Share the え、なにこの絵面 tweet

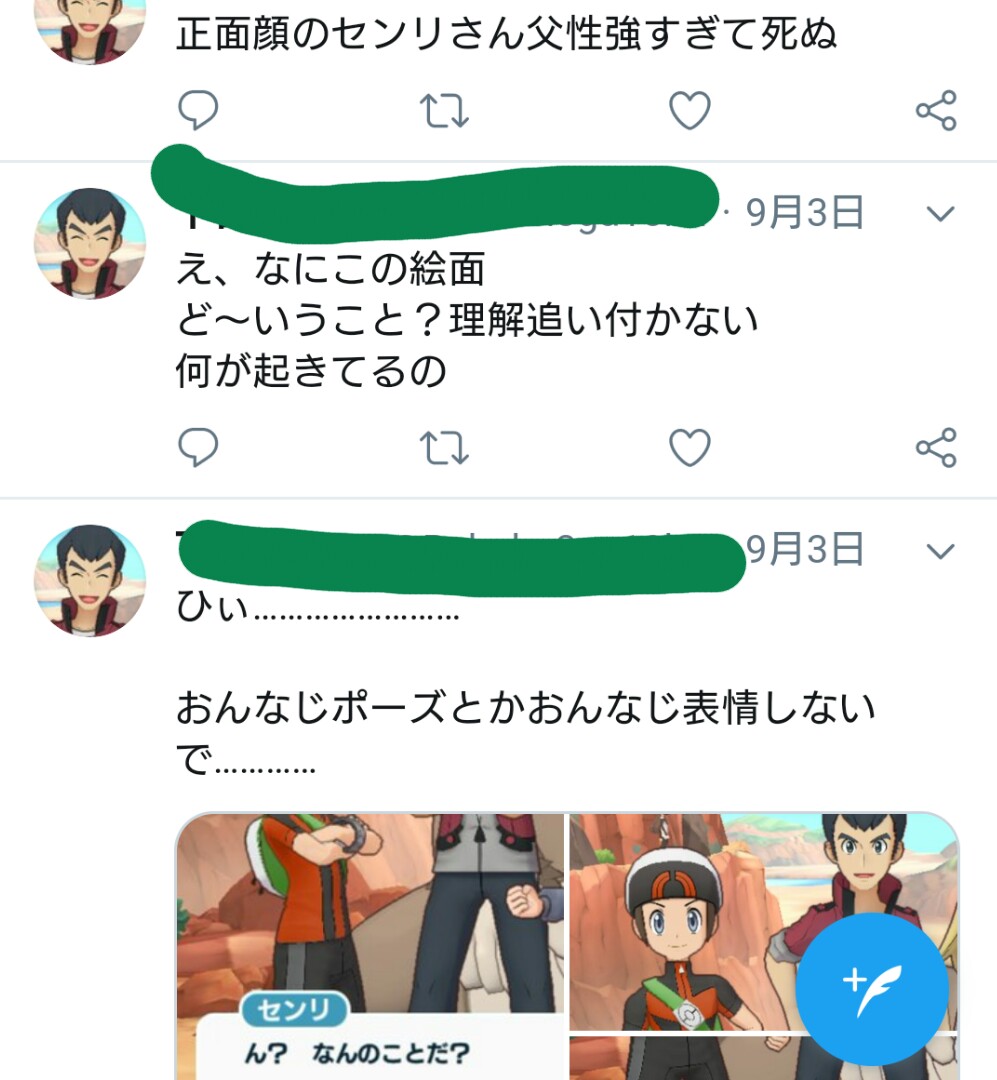click(x=936, y=447)
